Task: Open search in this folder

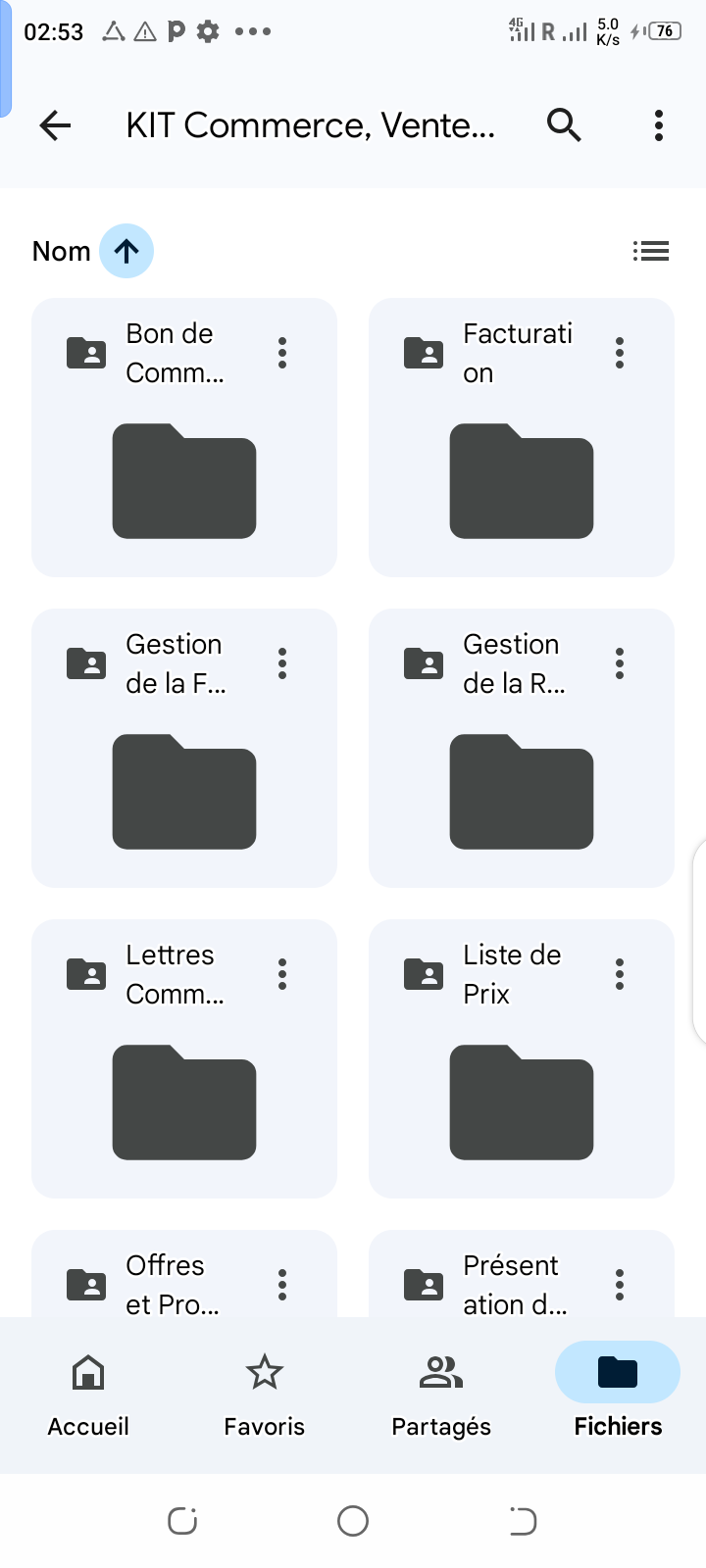Action: (x=564, y=125)
